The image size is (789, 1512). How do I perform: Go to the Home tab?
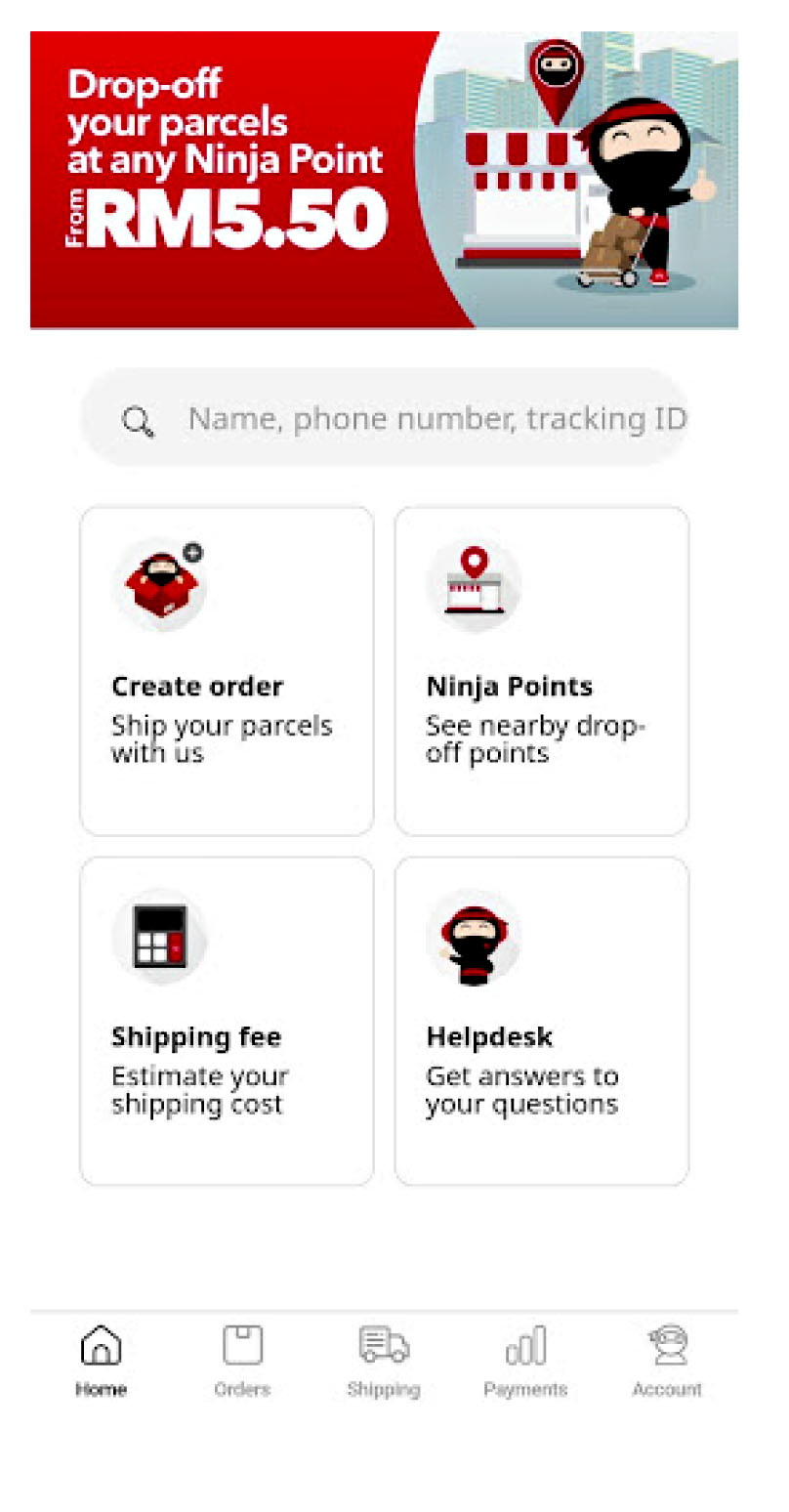click(x=102, y=1361)
